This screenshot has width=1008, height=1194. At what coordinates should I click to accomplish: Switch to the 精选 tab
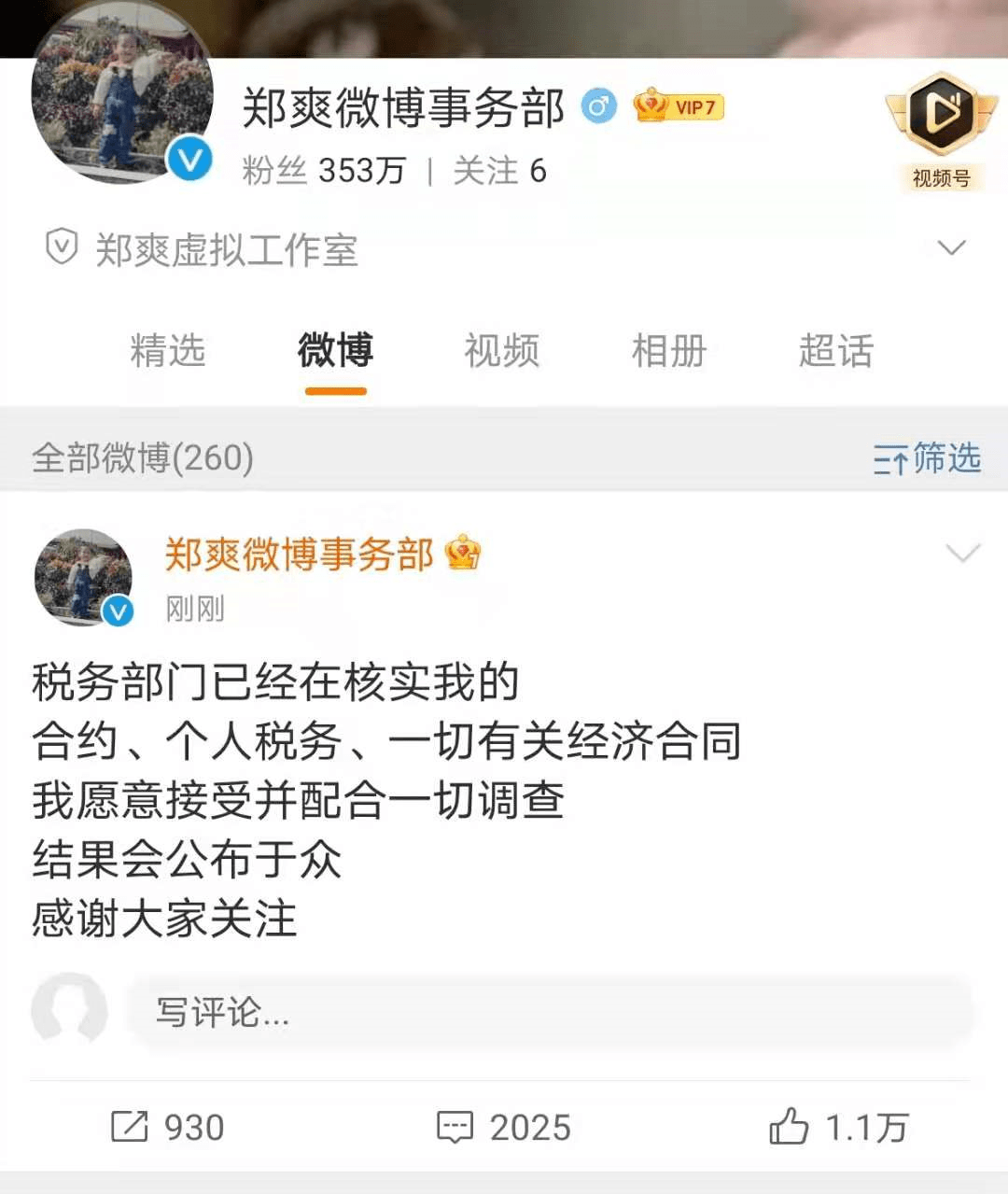(x=168, y=351)
